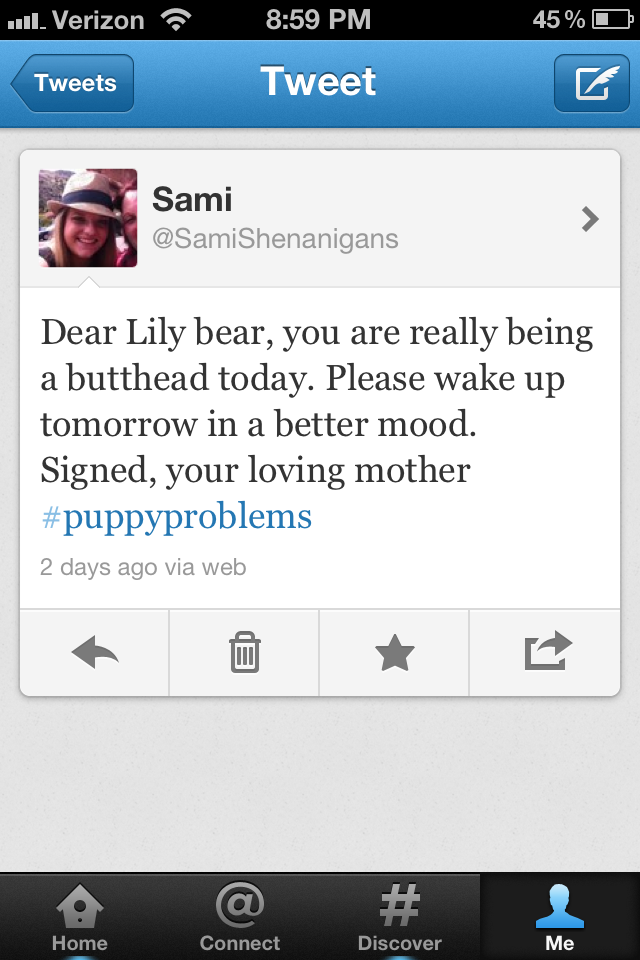
Task: Share this tweet
Action: 545,653
